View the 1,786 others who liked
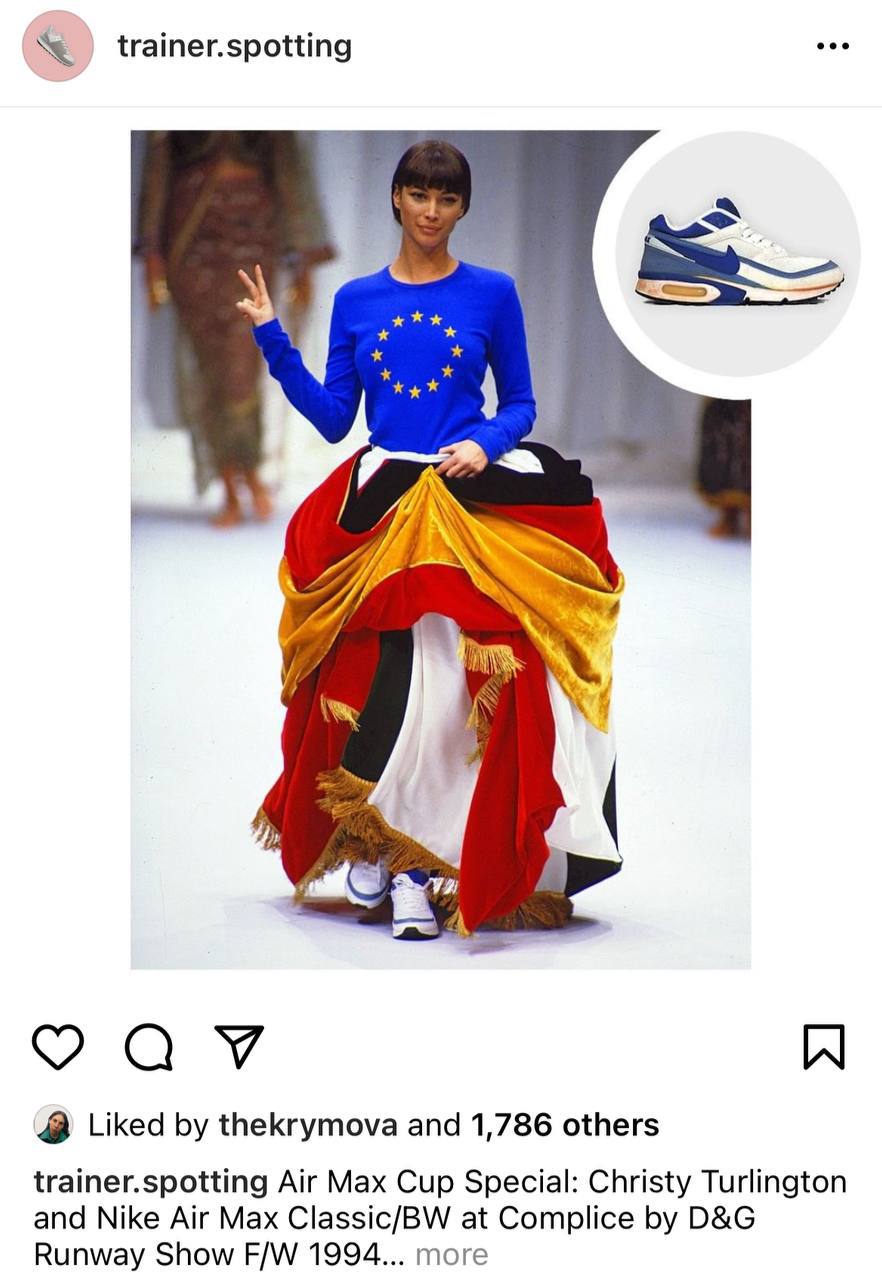The image size is (882, 1280). [565, 1125]
